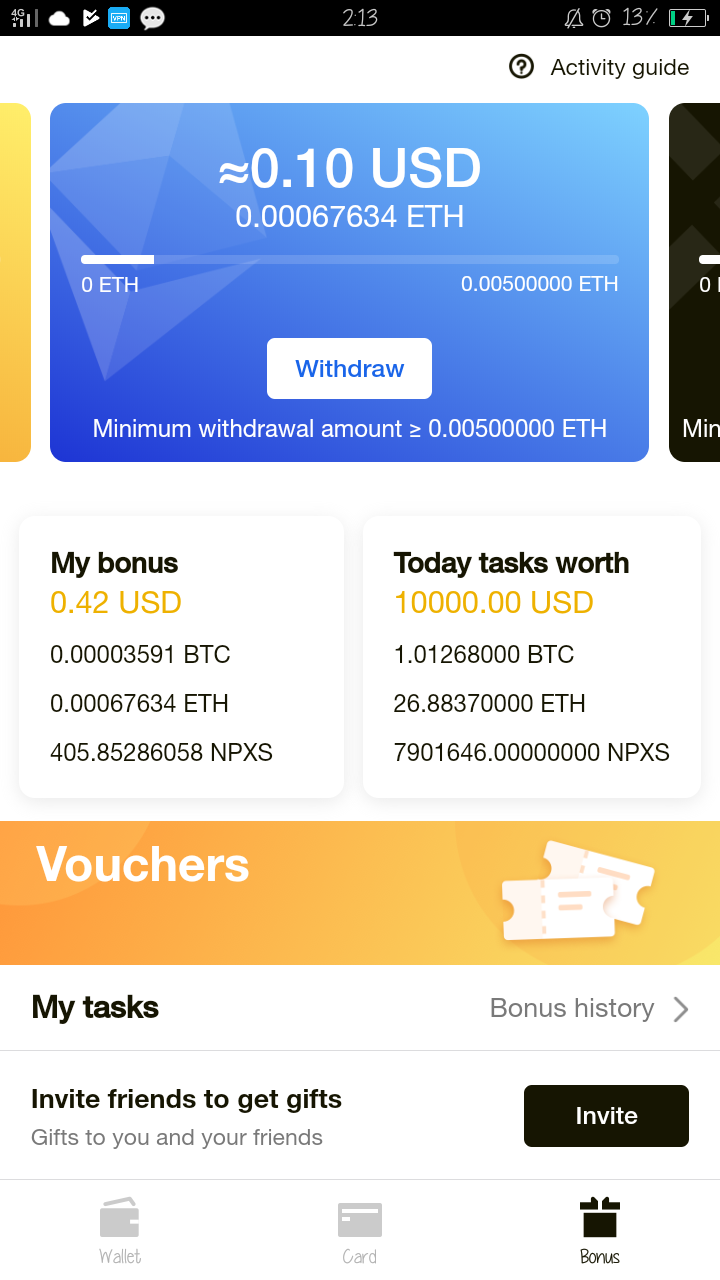Open the Vouchers banner
The image size is (720, 1280).
point(360,892)
